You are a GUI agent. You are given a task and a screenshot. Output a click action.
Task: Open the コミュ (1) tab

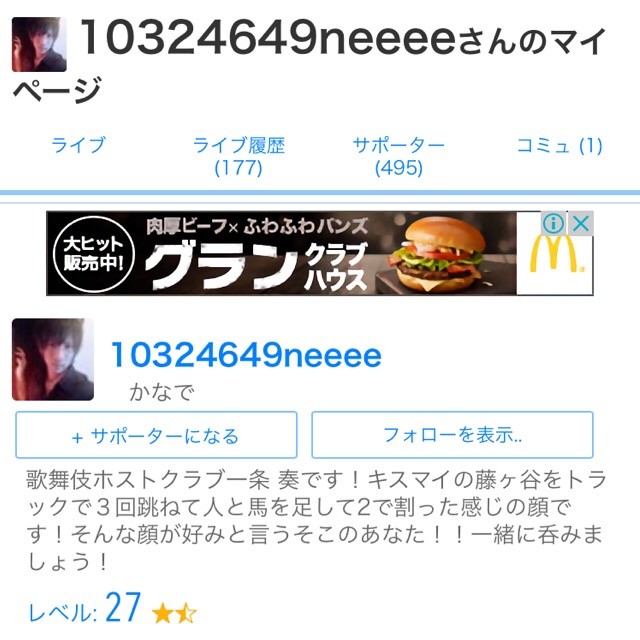pos(559,145)
